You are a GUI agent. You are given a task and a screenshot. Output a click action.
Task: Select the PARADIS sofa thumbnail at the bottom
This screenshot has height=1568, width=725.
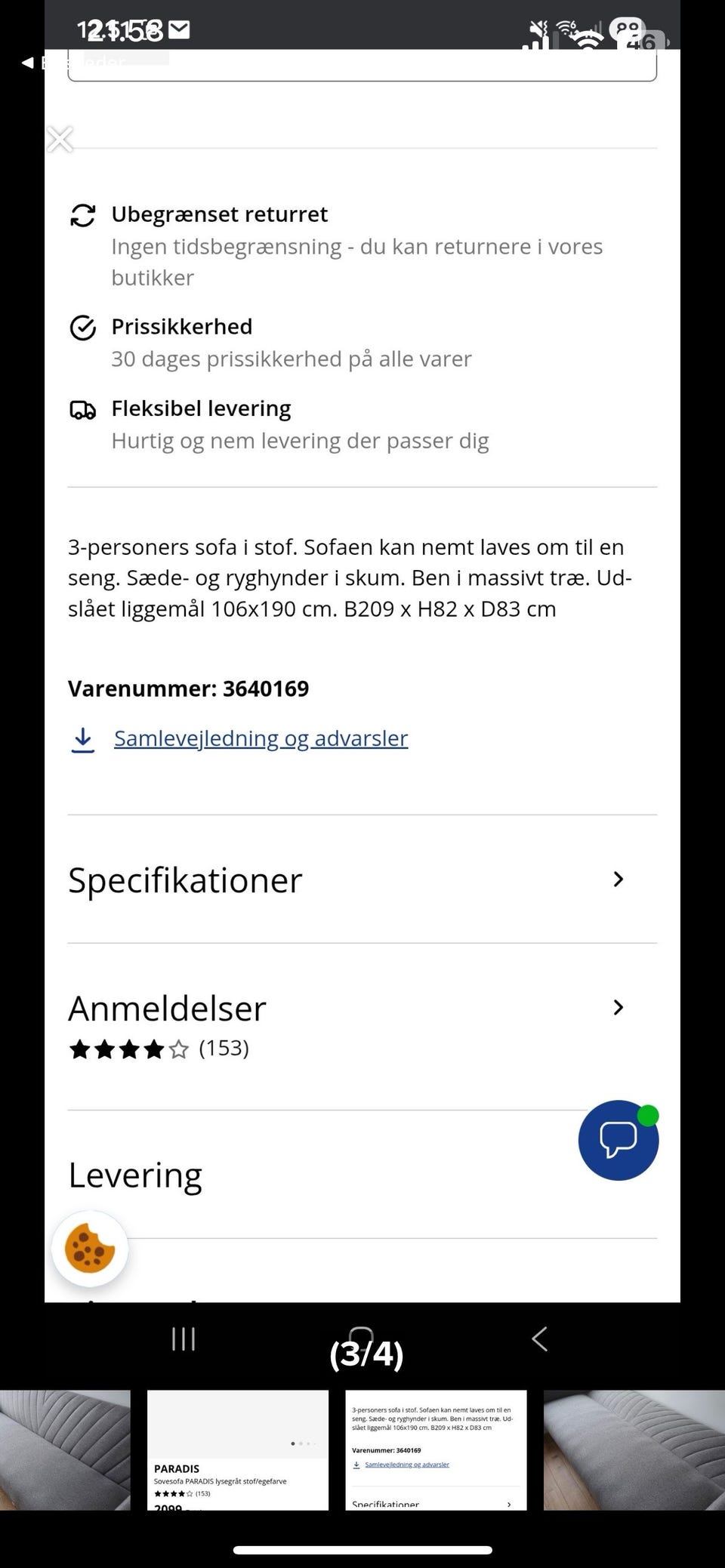coord(237,1449)
